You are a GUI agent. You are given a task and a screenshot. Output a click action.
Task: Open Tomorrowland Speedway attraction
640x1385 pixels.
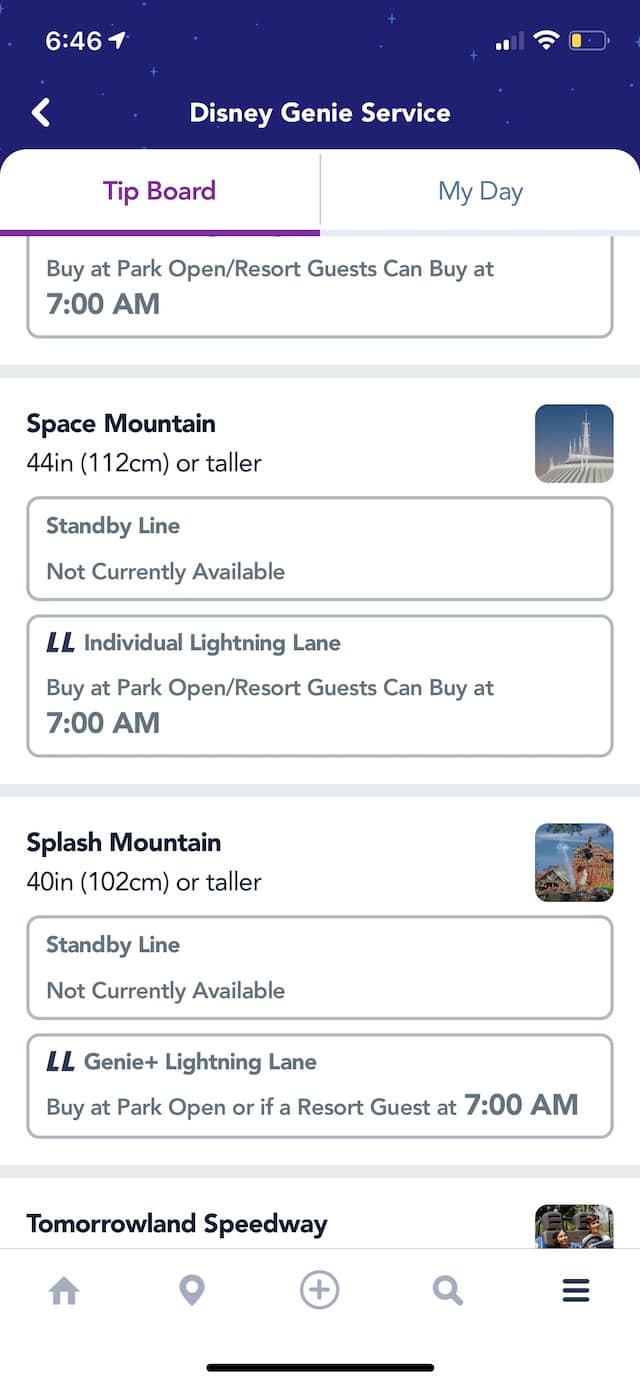pyautogui.click(x=177, y=1223)
